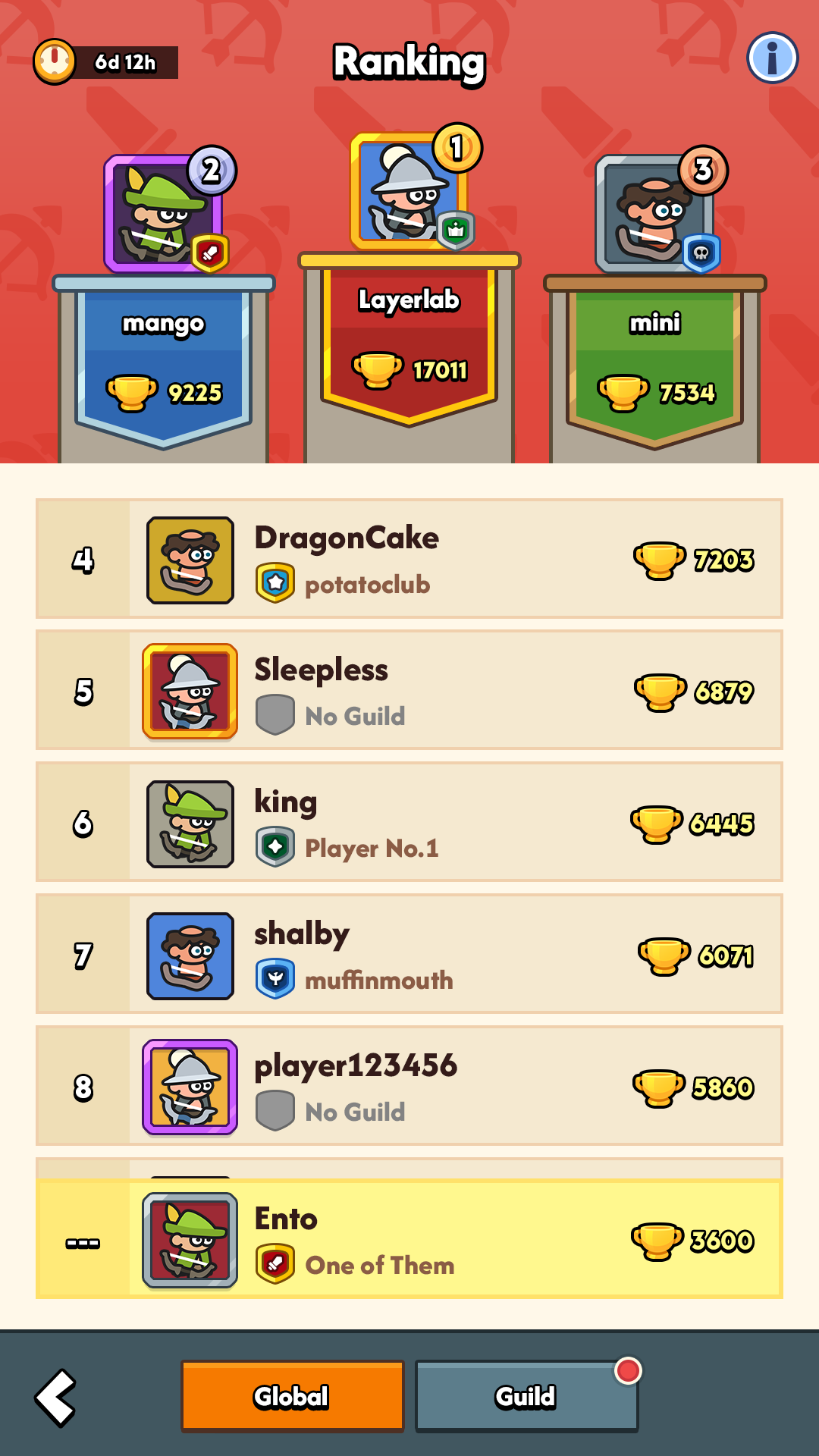Open player123456's ranking row

pyautogui.click(x=409, y=1086)
